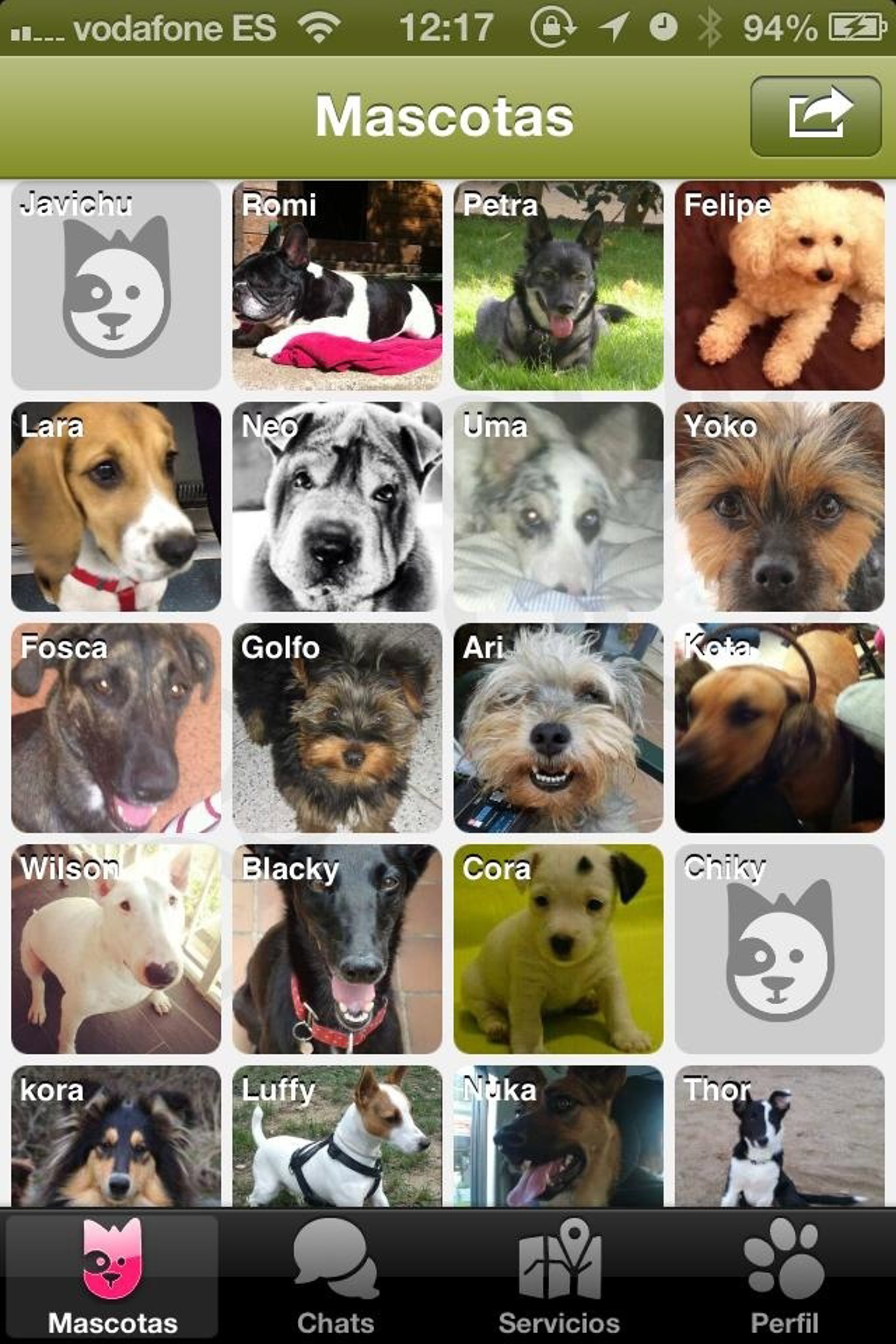The width and height of the screenshot is (896, 1344).
Task: Open Petra's profile photo
Action: pos(558,286)
